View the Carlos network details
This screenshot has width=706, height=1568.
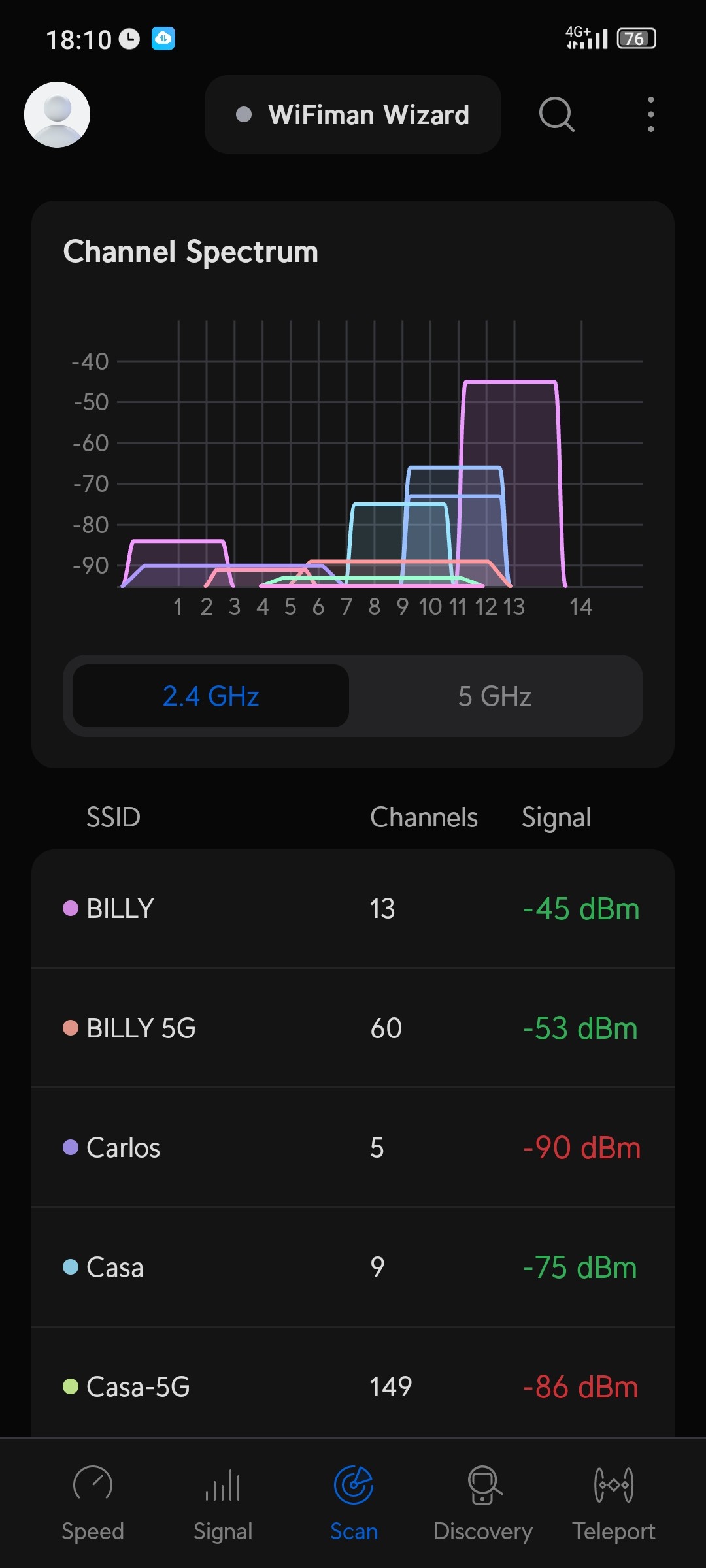pos(353,1148)
